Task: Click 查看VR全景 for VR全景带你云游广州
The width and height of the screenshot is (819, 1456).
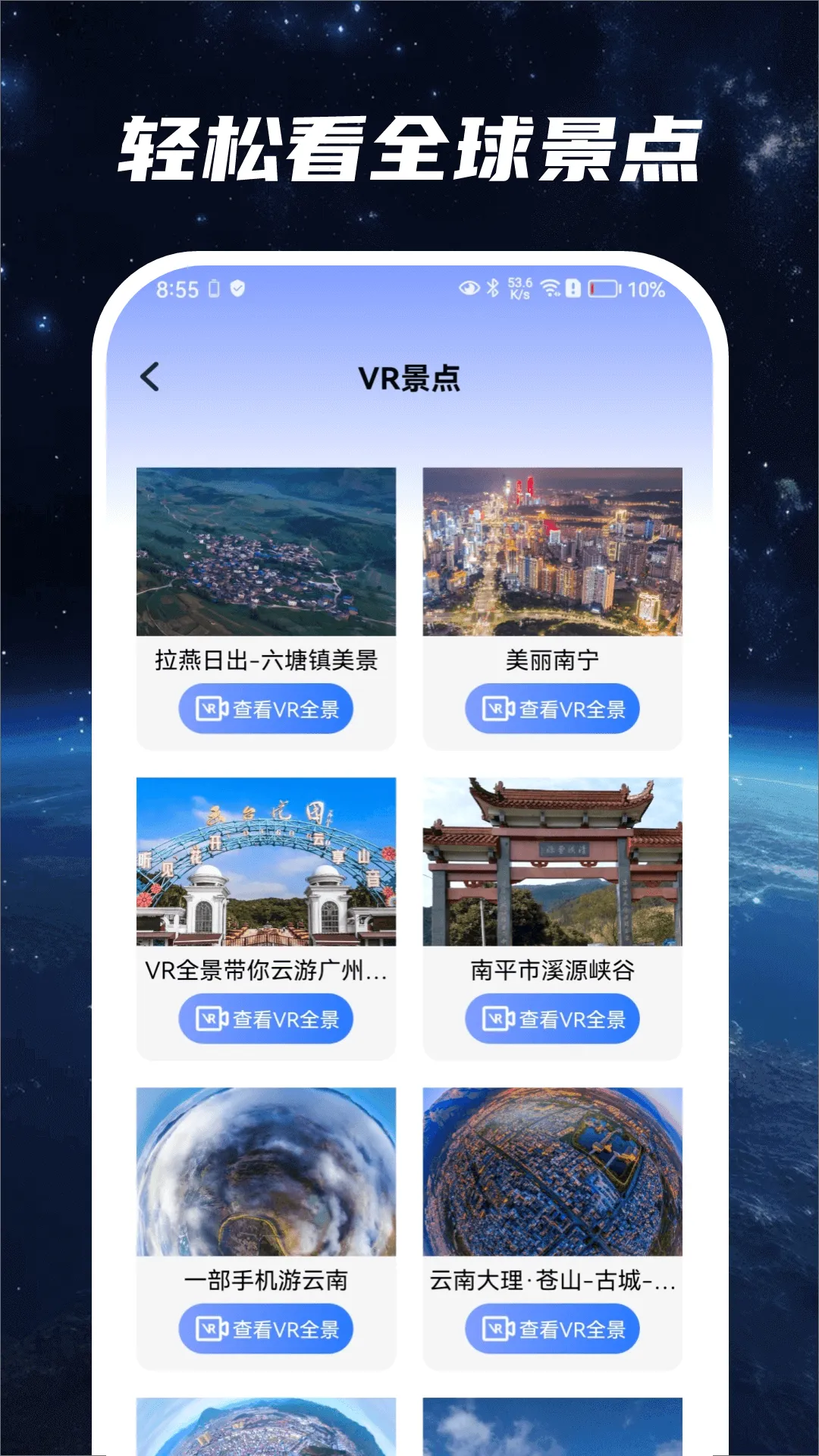Action: coord(265,1018)
